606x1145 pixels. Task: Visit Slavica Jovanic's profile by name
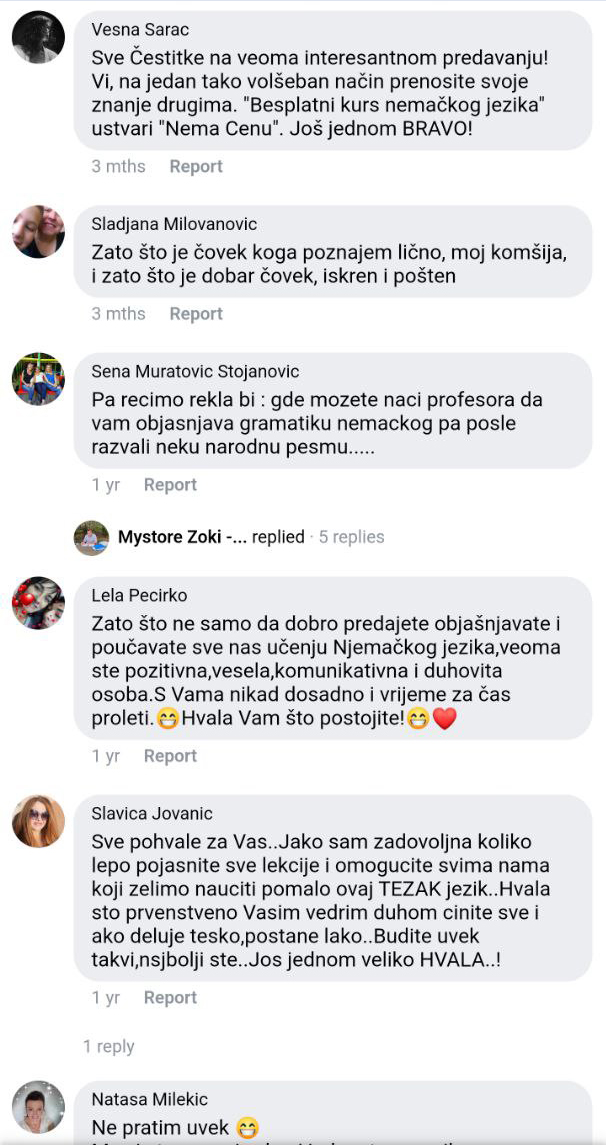152,814
